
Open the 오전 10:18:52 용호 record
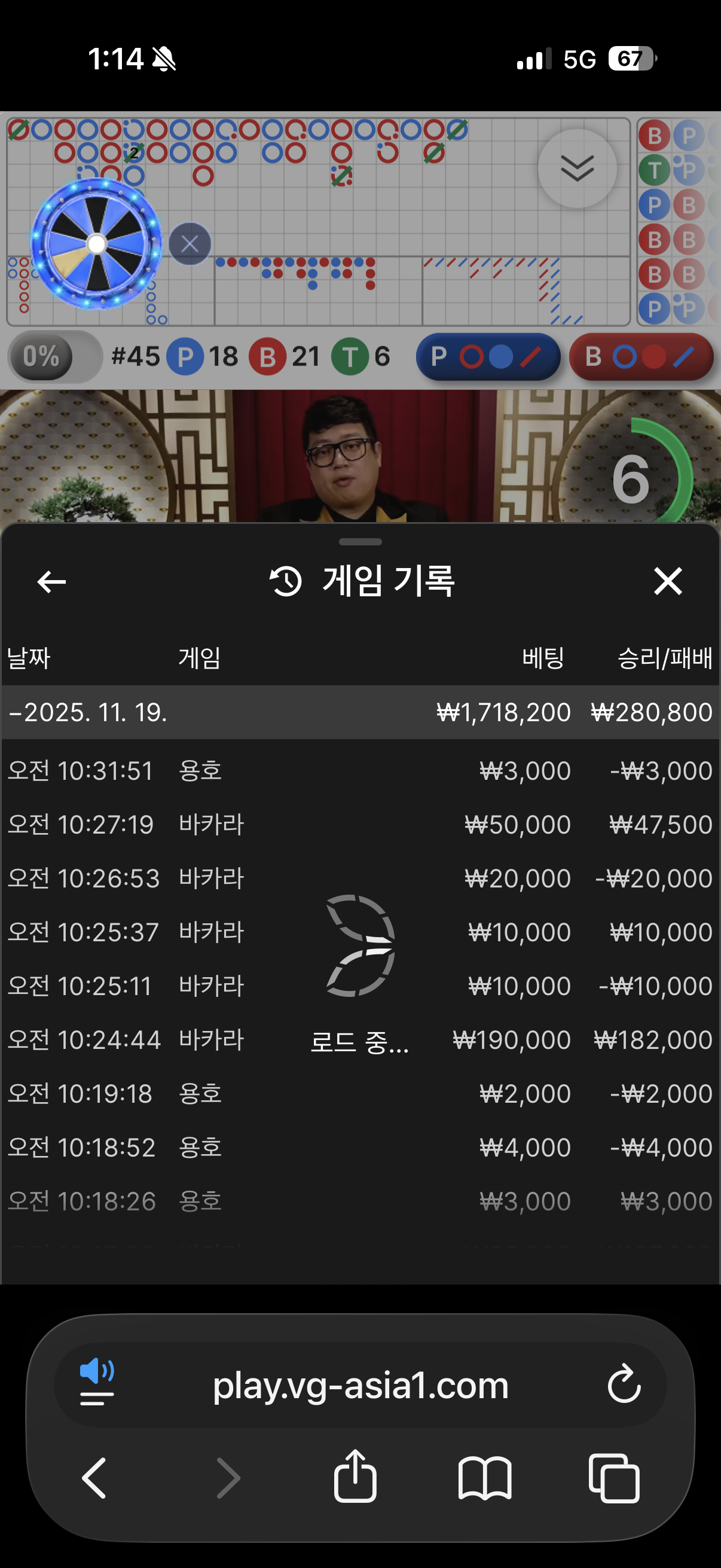coord(359,1148)
